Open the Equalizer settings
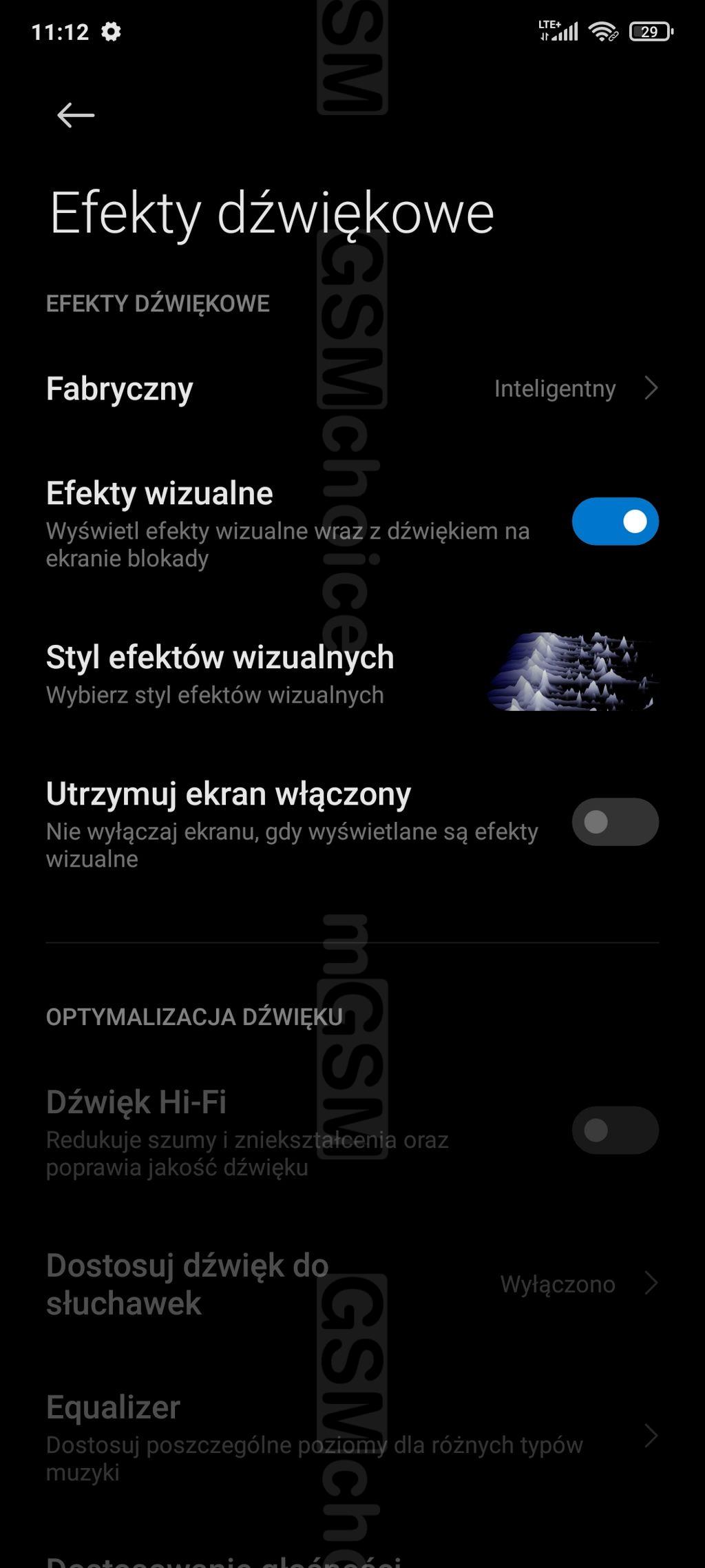The height and width of the screenshot is (1568, 705). tap(351, 1437)
